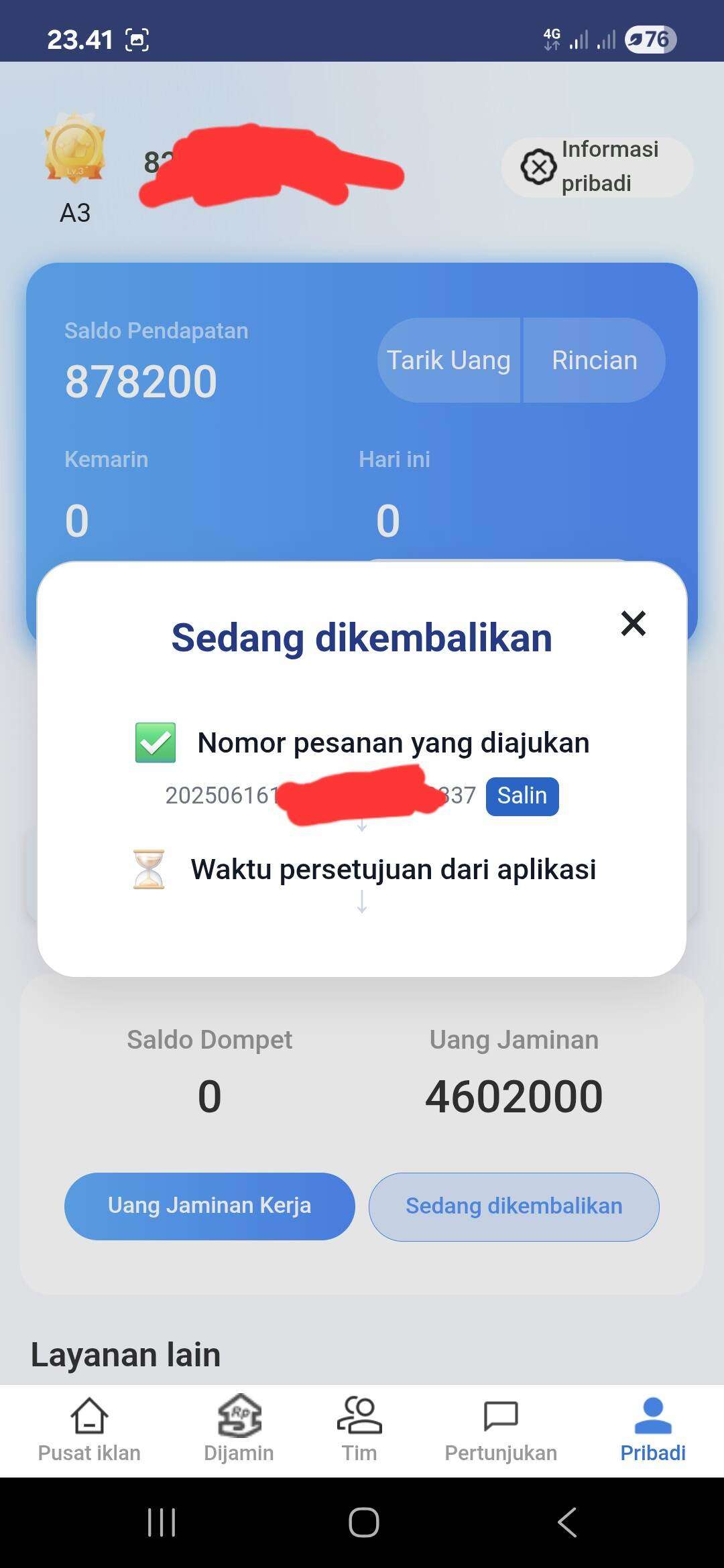The height and width of the screenshot is (1568, 724).
Task: Tap the Sedang dikembalikan button below Uang Jaminan
Action: pos(514,1206)
